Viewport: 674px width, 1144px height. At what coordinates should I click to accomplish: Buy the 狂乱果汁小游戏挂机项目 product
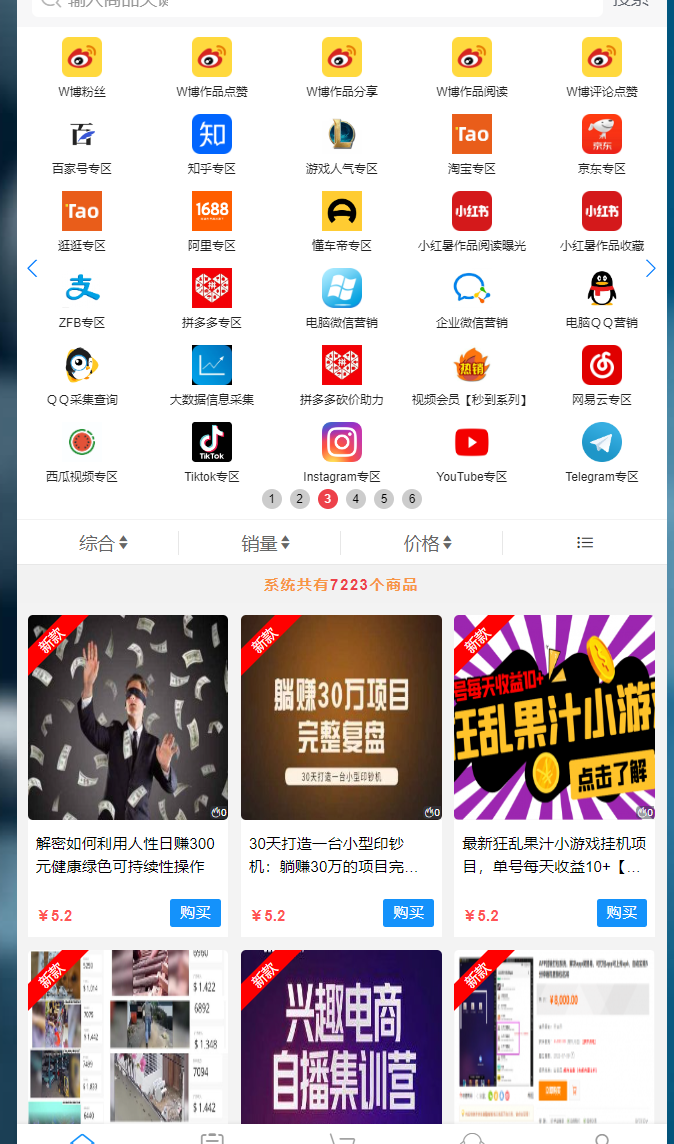click(621, 913)
